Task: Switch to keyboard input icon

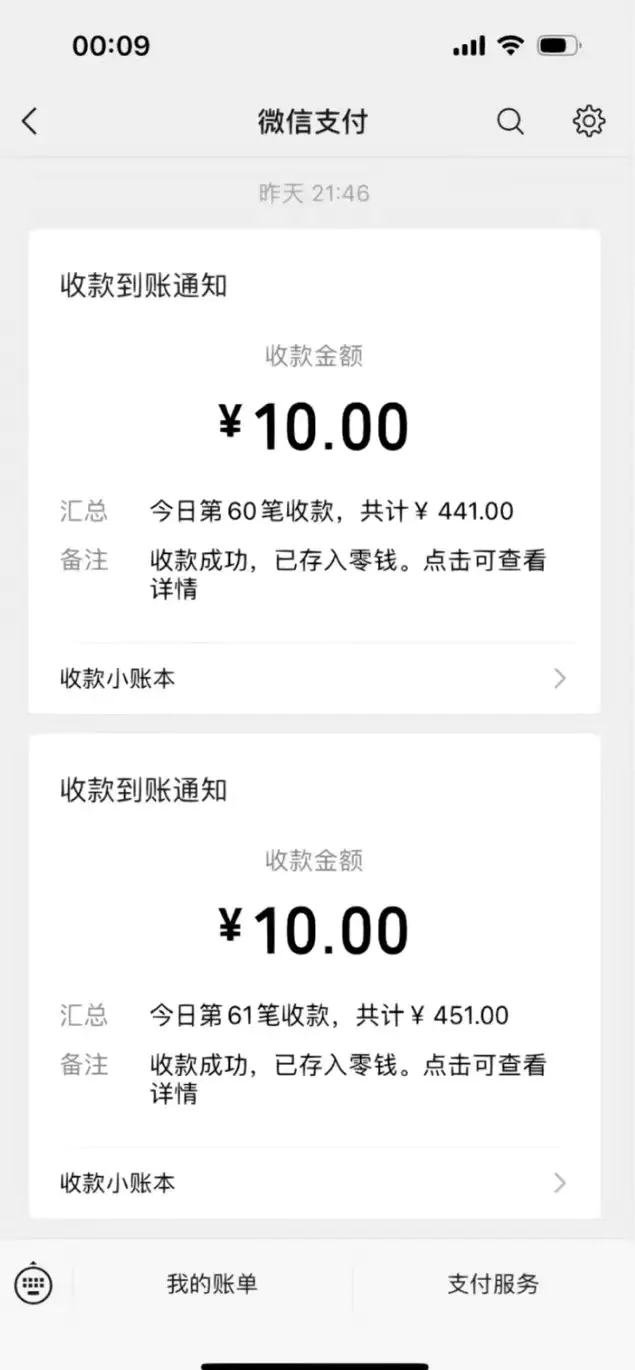Action: (34, 1284)
